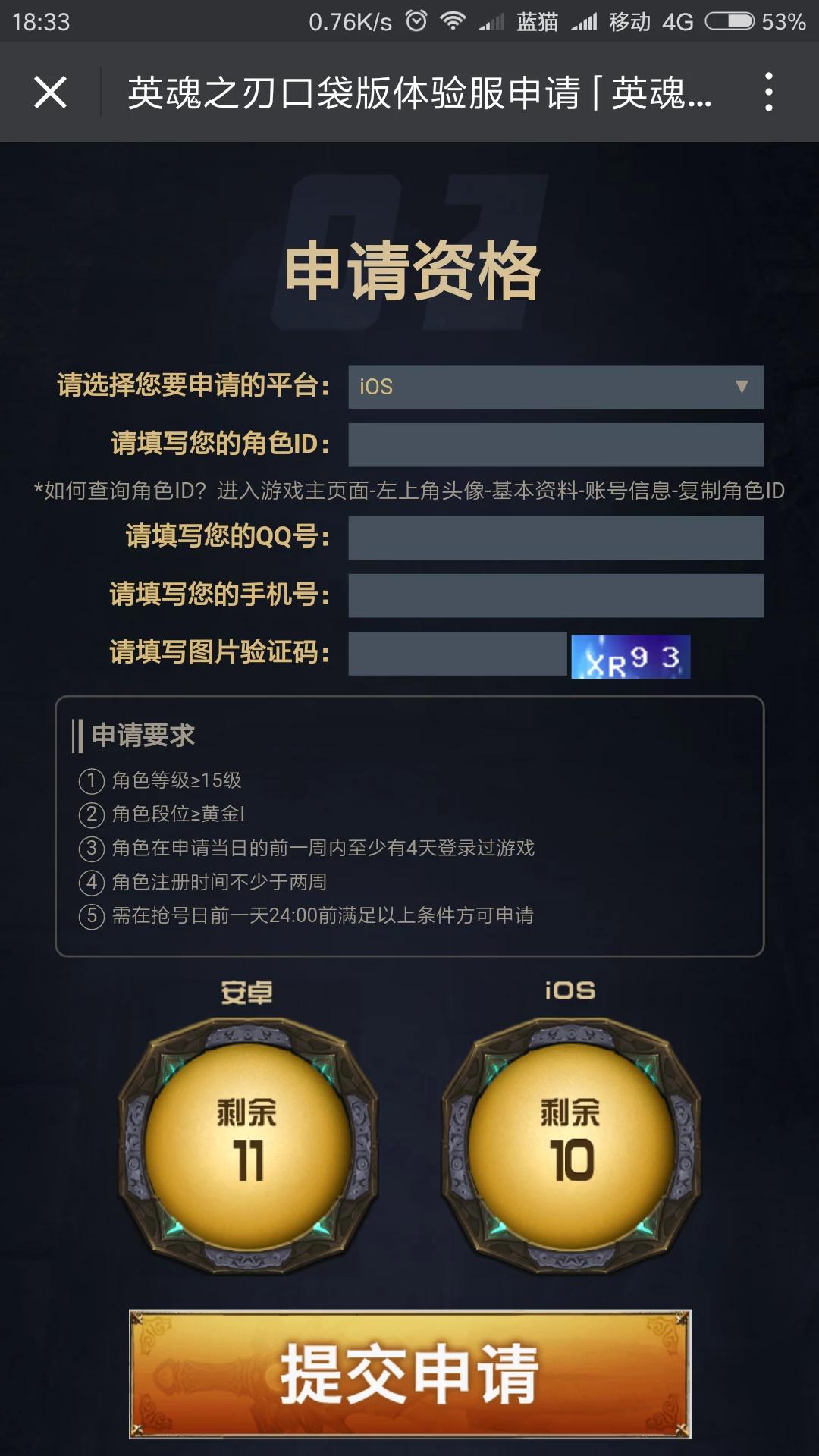Close the web page with X

[50, 93]
